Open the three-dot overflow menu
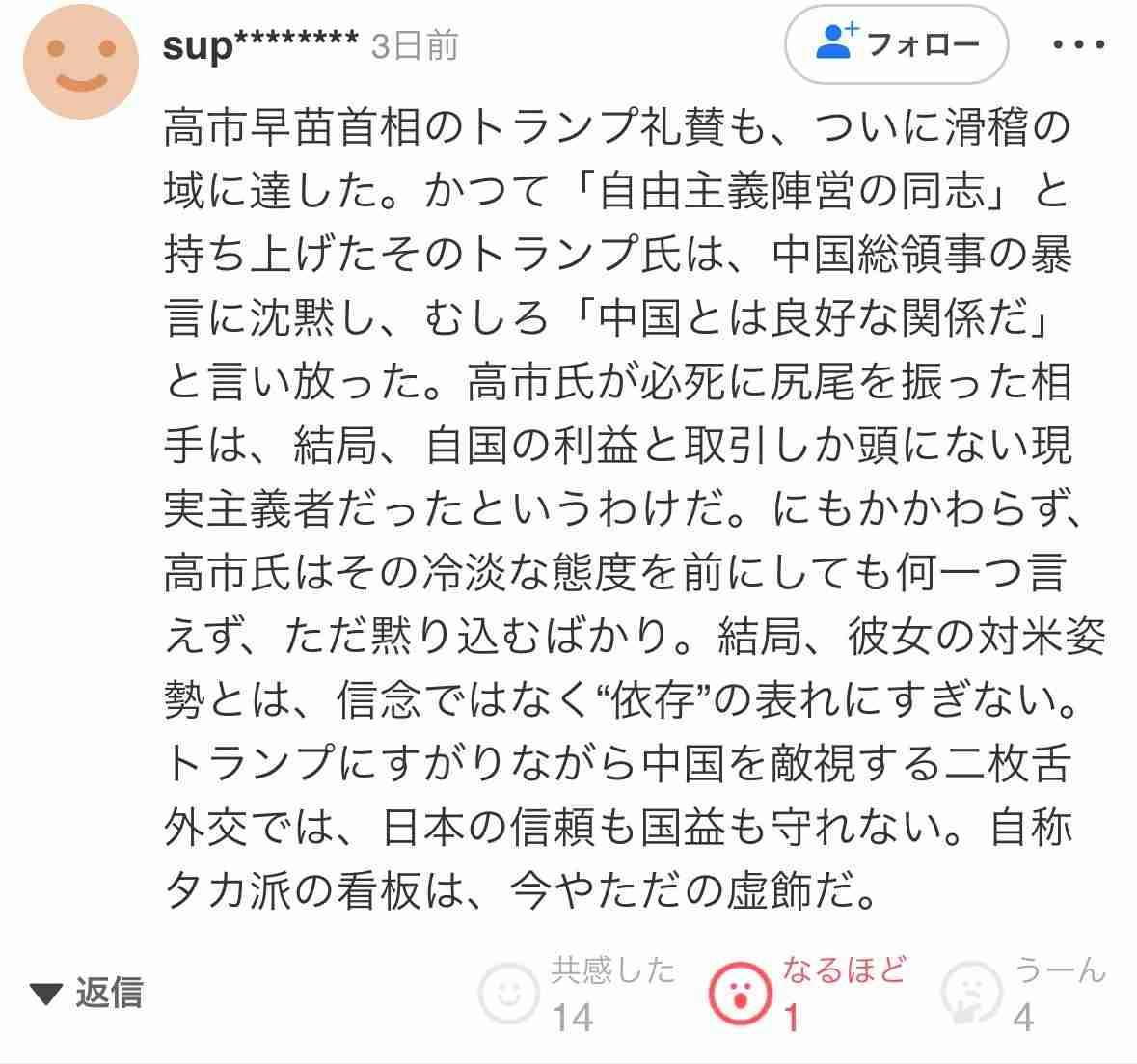1137x1064 pixels. pos(1078,44)
